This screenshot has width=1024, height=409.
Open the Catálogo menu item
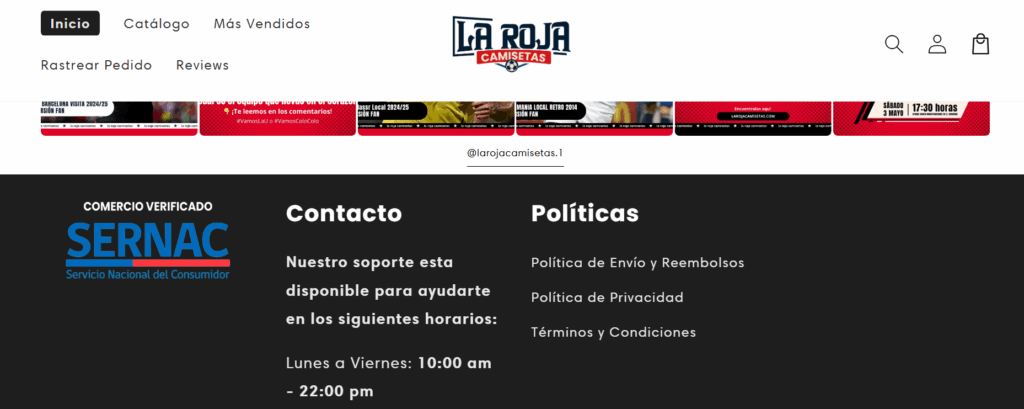[156, 23]
